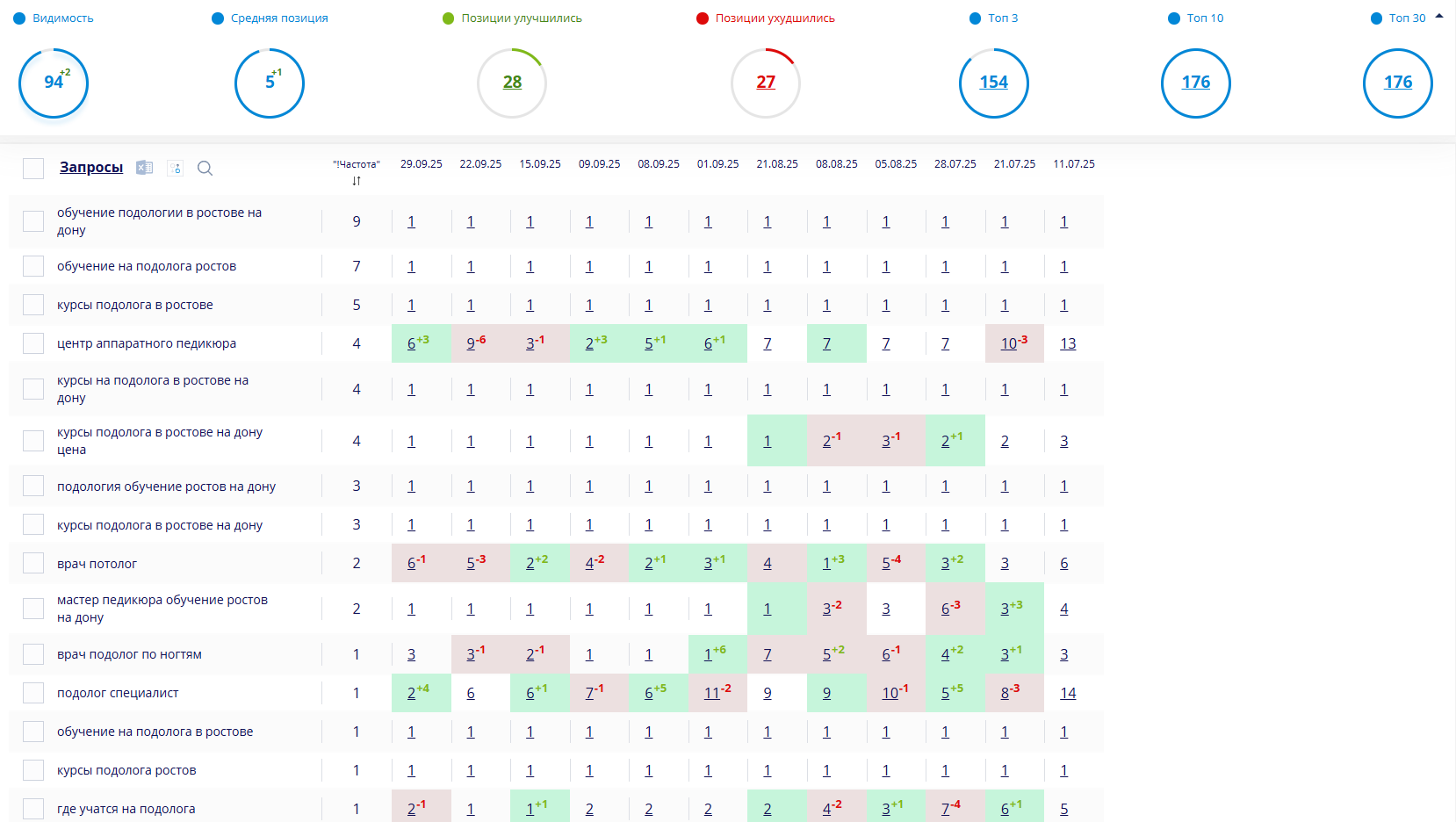
Task: Select the врач потолог row checkbox
Action: click(33, 563)
